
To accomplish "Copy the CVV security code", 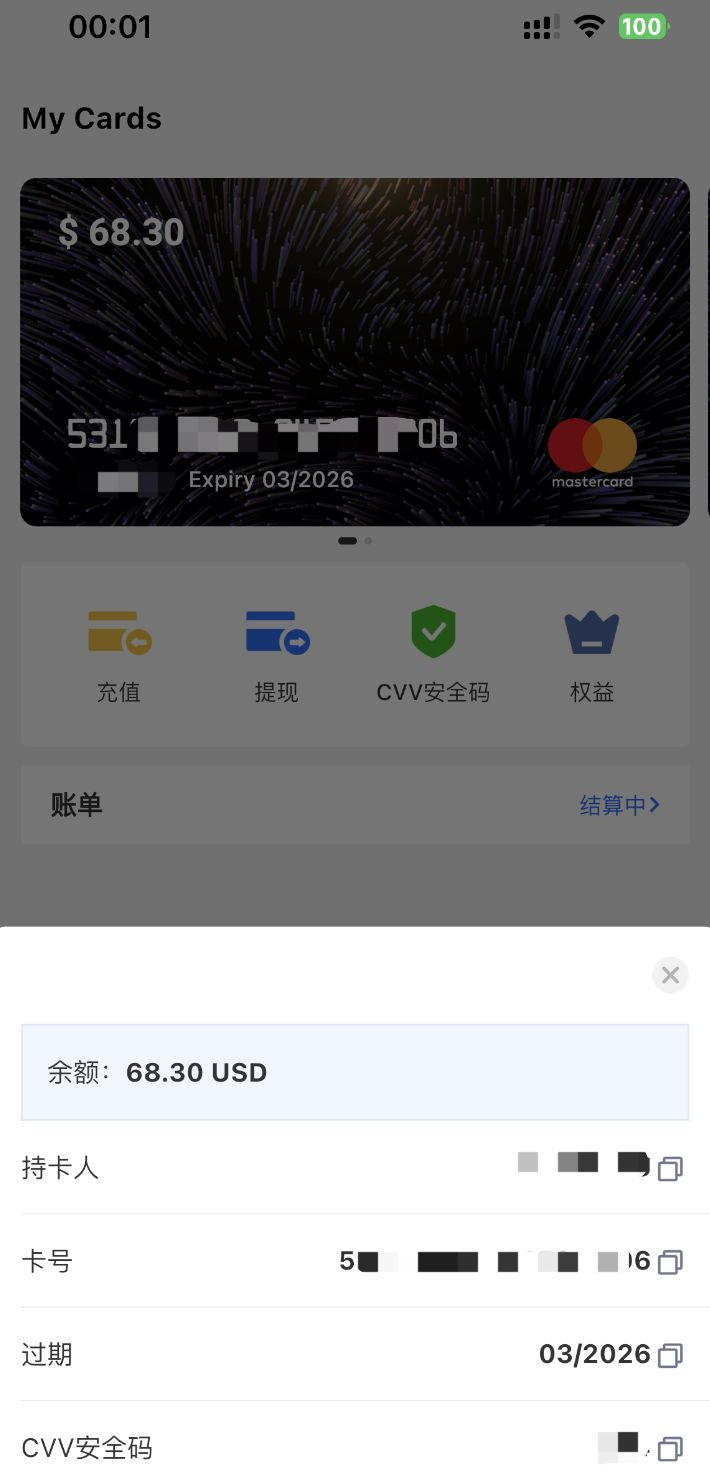I will [x=670, y=1447].
